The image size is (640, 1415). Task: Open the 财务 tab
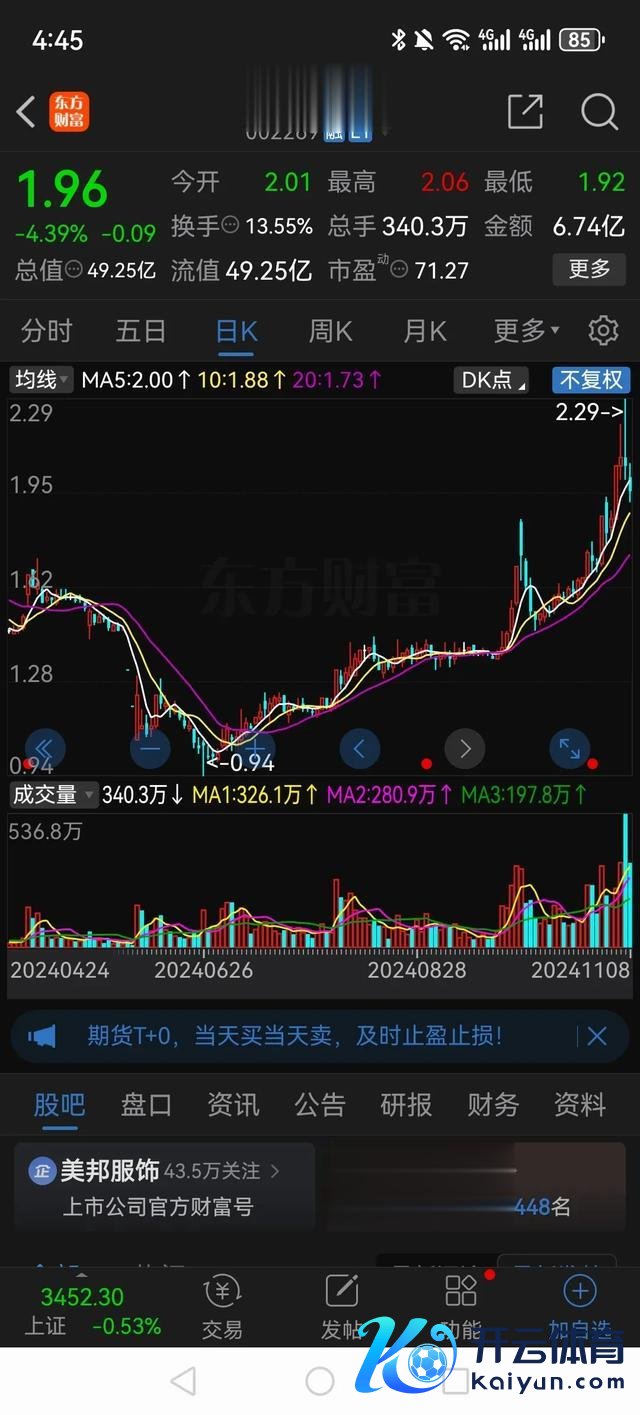point(493,1104)
